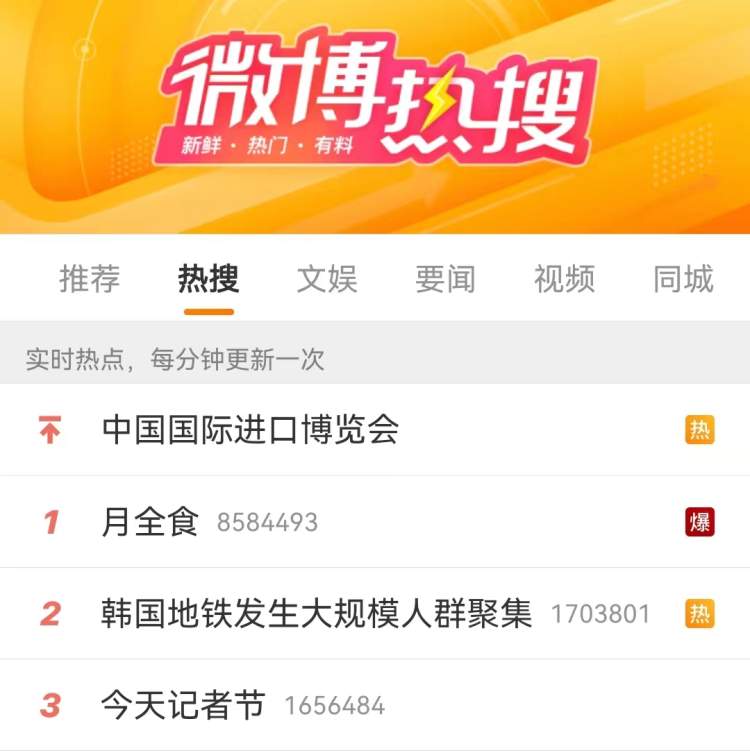Open the 月全食 hot search

(x=151, y=522)
